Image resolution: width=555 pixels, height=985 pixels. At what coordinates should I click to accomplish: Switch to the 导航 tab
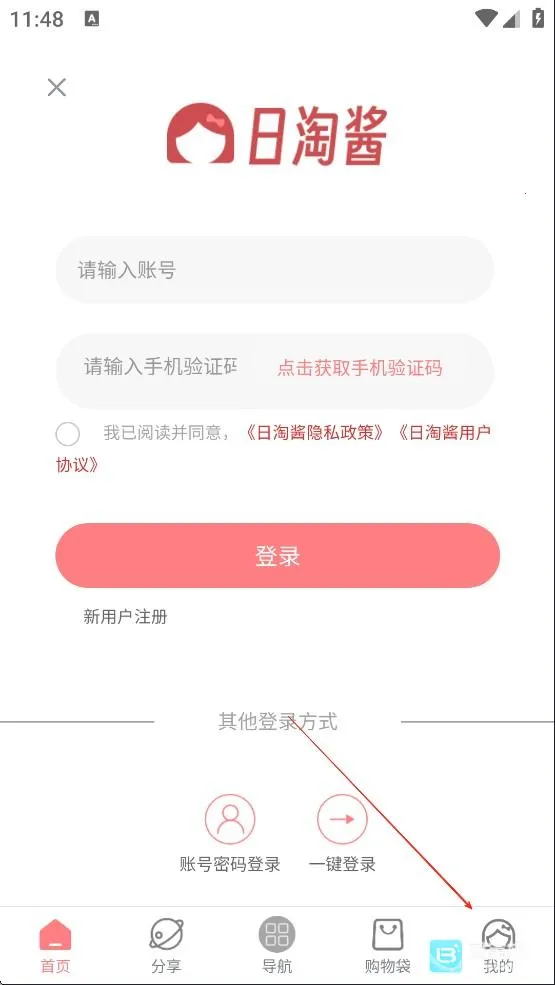pyautogui.click(x=277, y=945)
